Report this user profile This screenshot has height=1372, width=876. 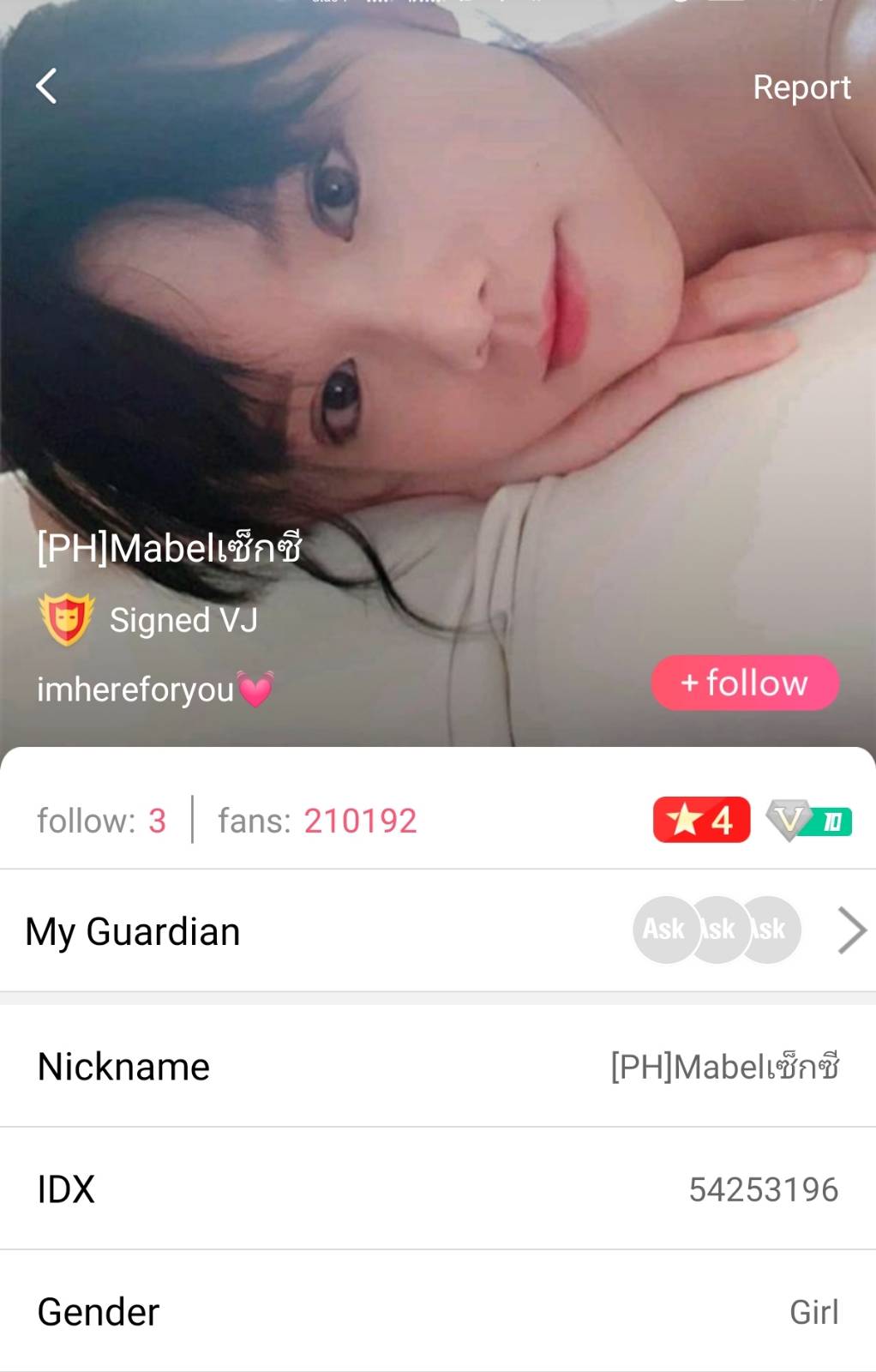coord(801,87)
